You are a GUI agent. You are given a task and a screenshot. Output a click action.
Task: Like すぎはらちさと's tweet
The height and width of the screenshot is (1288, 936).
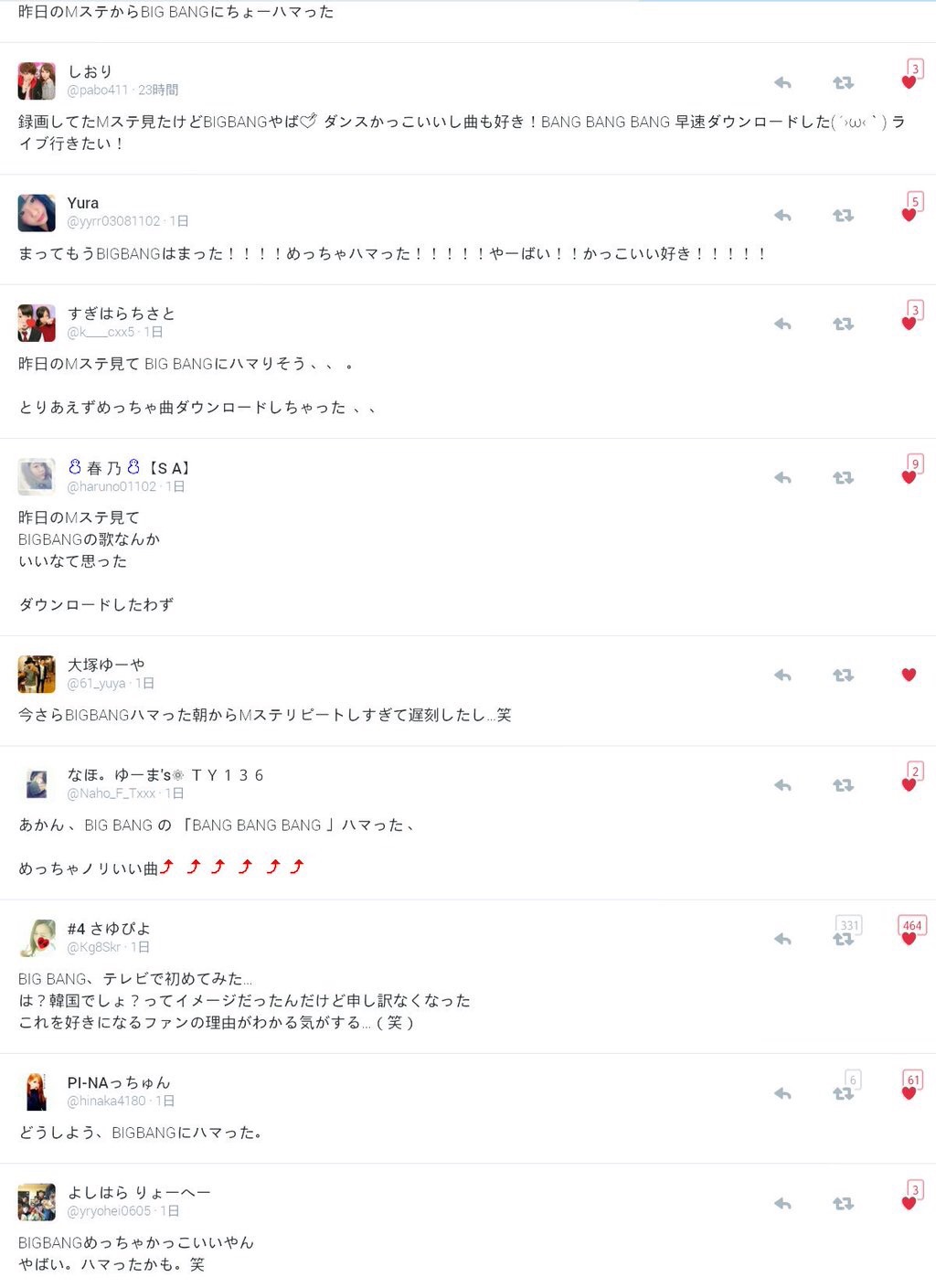pos(909,323)
